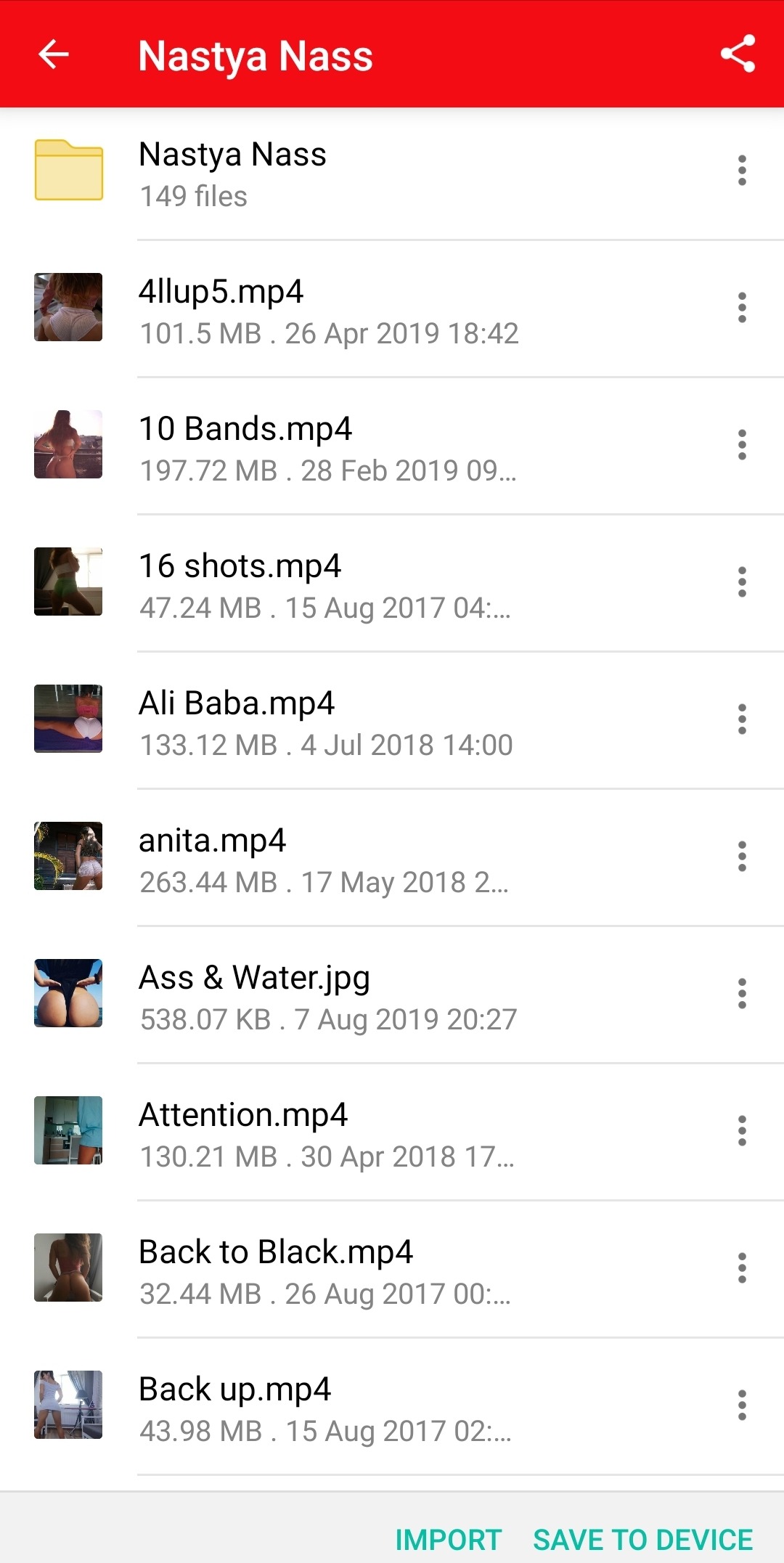784x1563 pixels.
Task: Open more options for Ali Baba.mp4
Action: pos(741,719)
